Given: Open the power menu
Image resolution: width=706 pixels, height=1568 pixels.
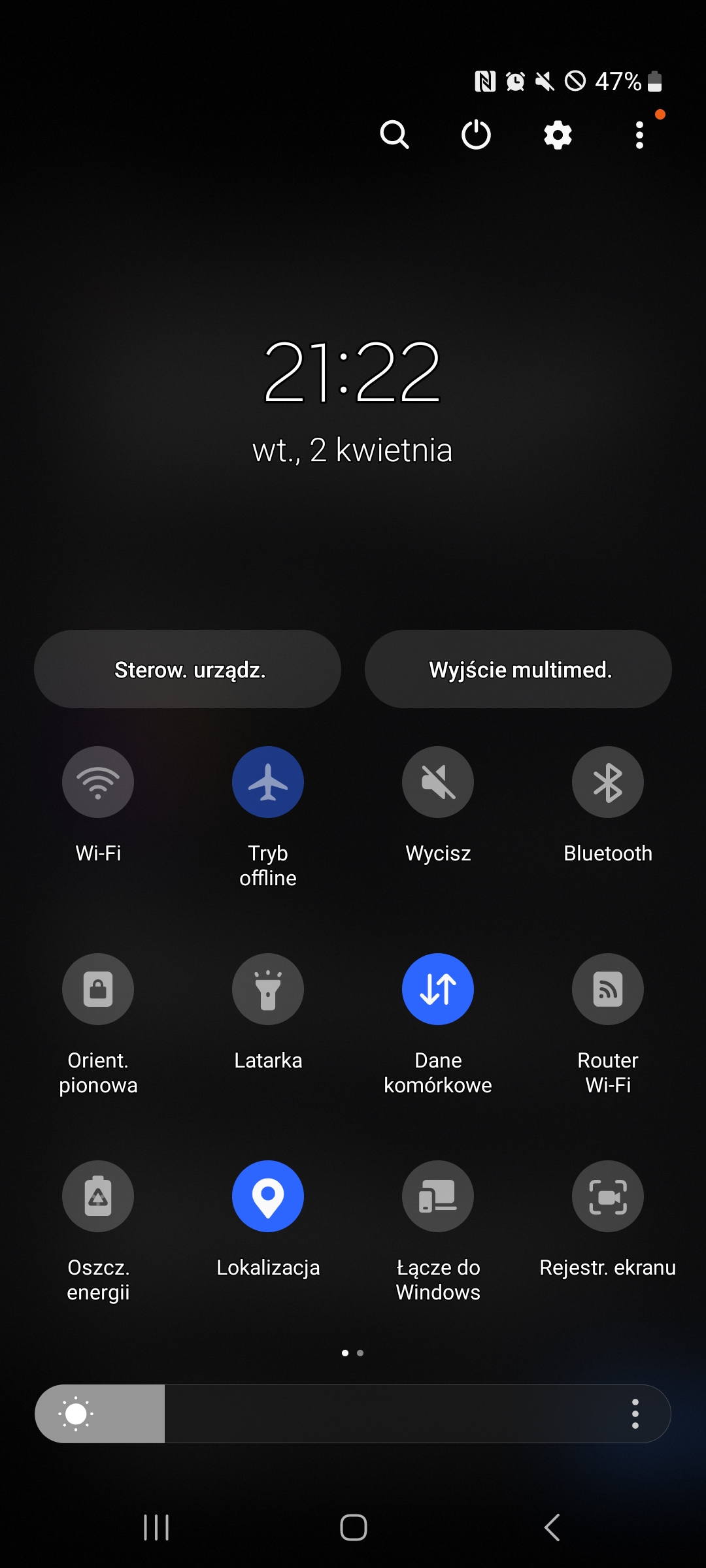Looking at the screenshot, I should click(476, 135).
